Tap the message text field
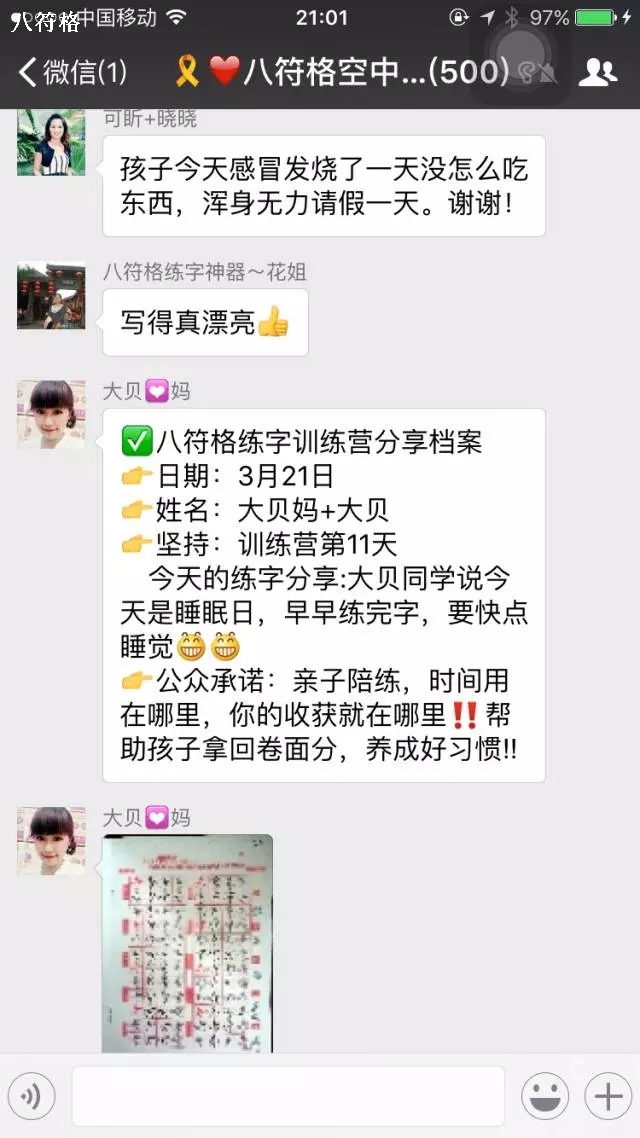 coord(287,1096)
